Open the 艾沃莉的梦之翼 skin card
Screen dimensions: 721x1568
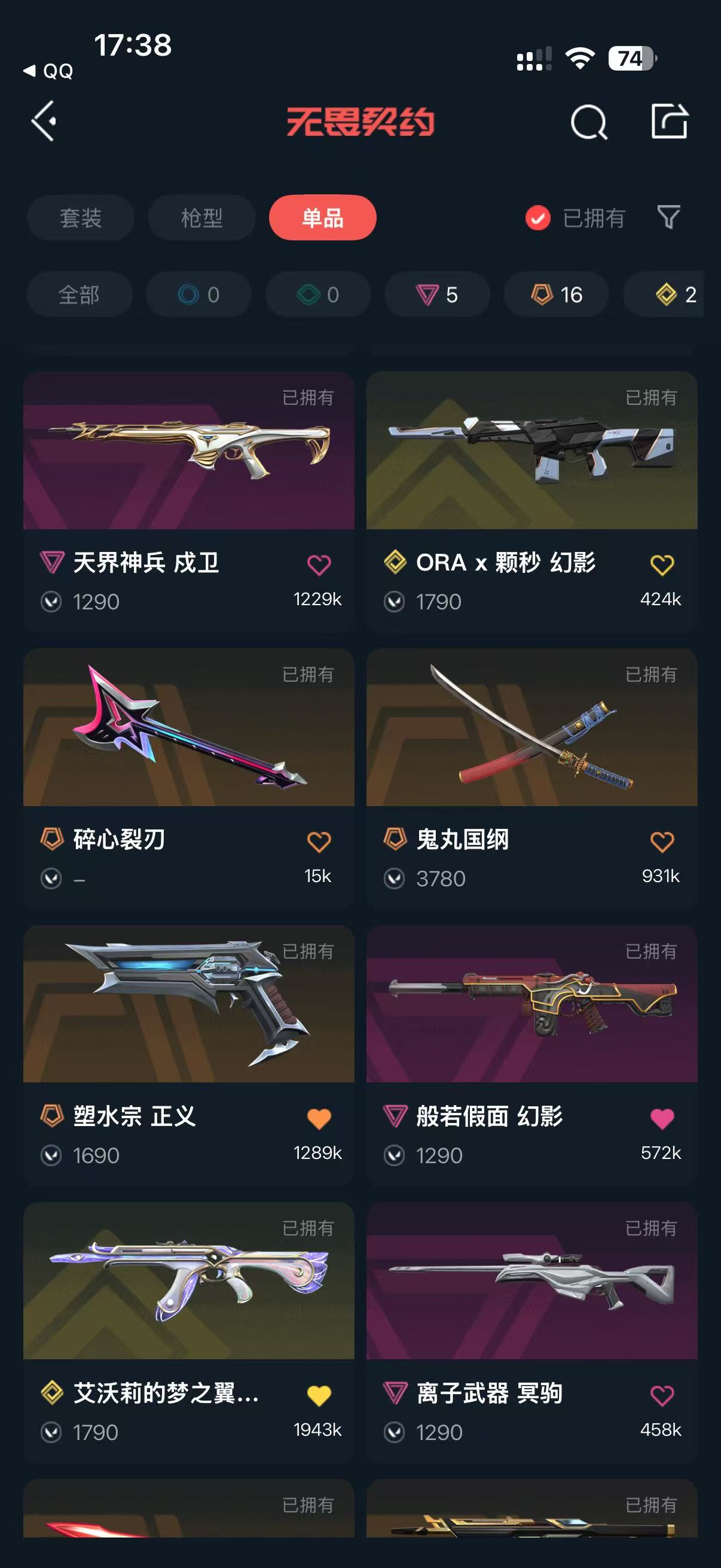pos(188,1333)
